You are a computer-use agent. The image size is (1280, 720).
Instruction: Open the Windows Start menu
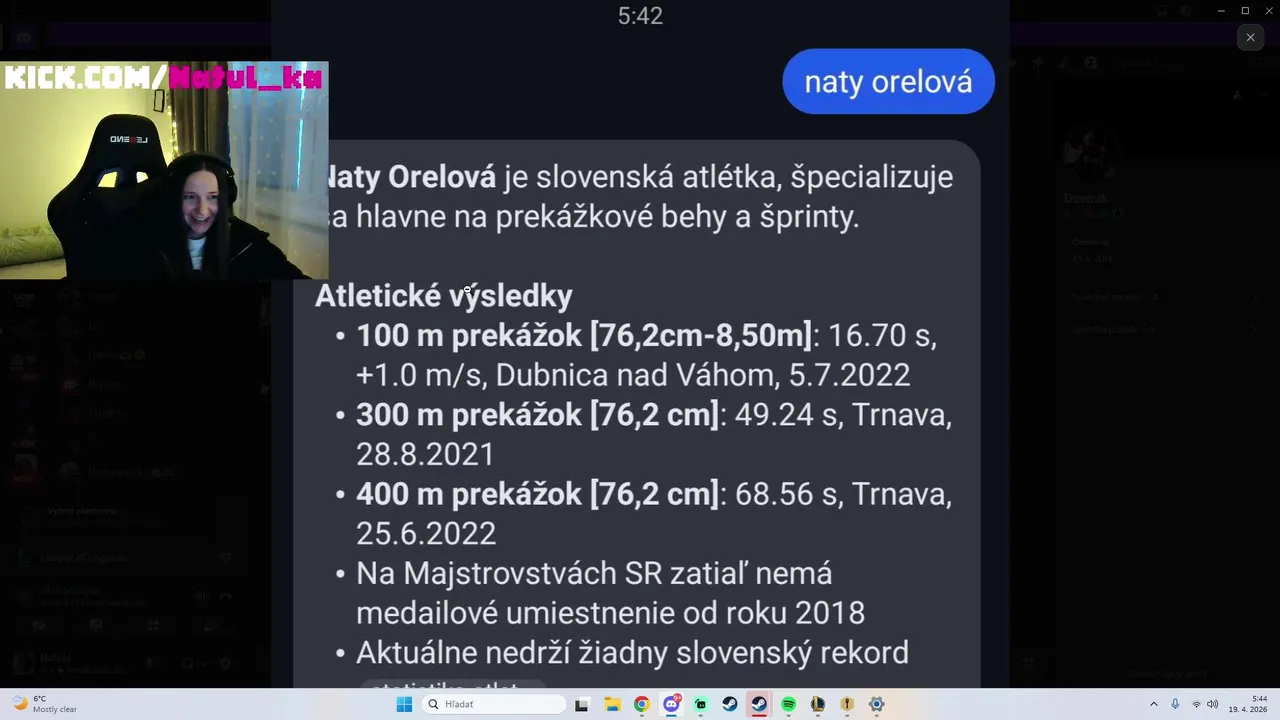point(404,704)
